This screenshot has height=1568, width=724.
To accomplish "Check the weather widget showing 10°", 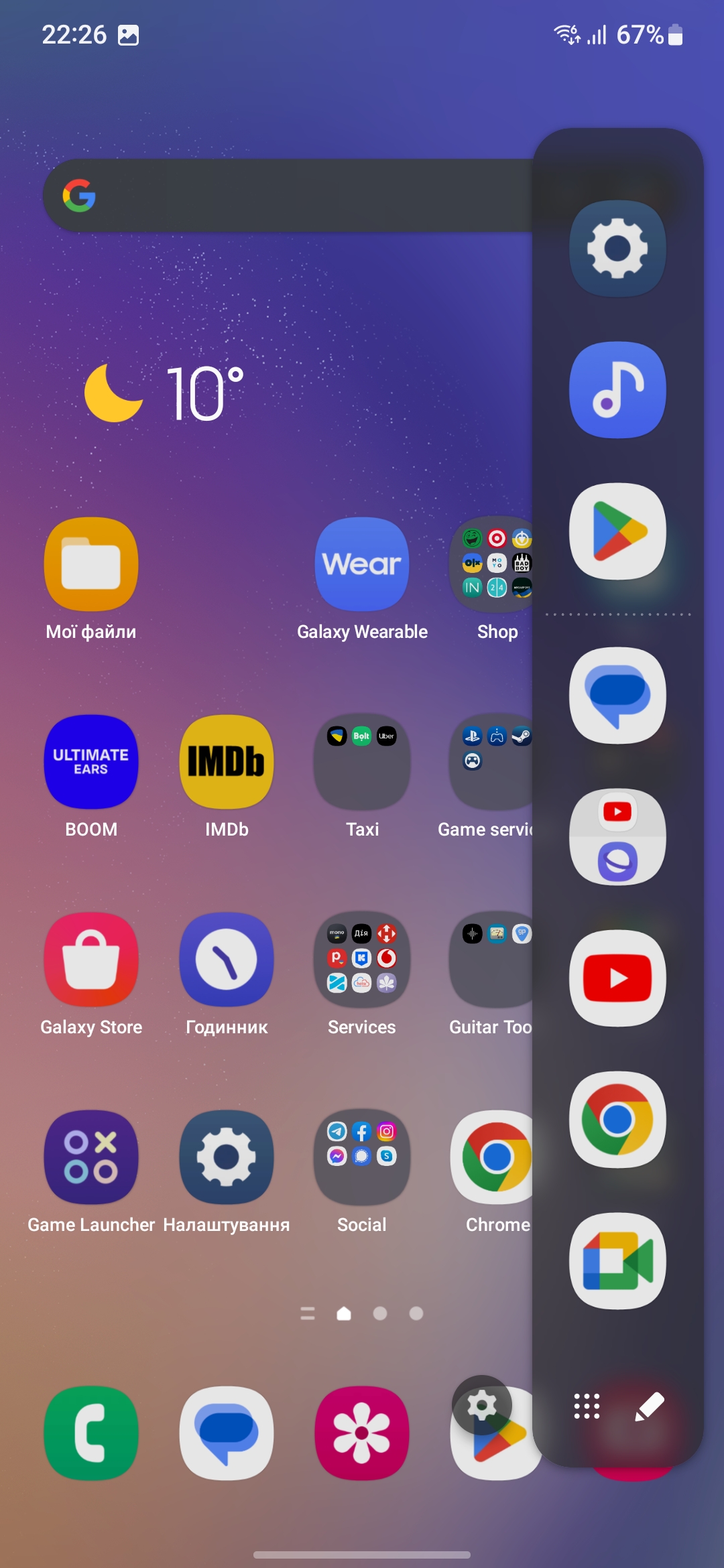I will (164, 393).
